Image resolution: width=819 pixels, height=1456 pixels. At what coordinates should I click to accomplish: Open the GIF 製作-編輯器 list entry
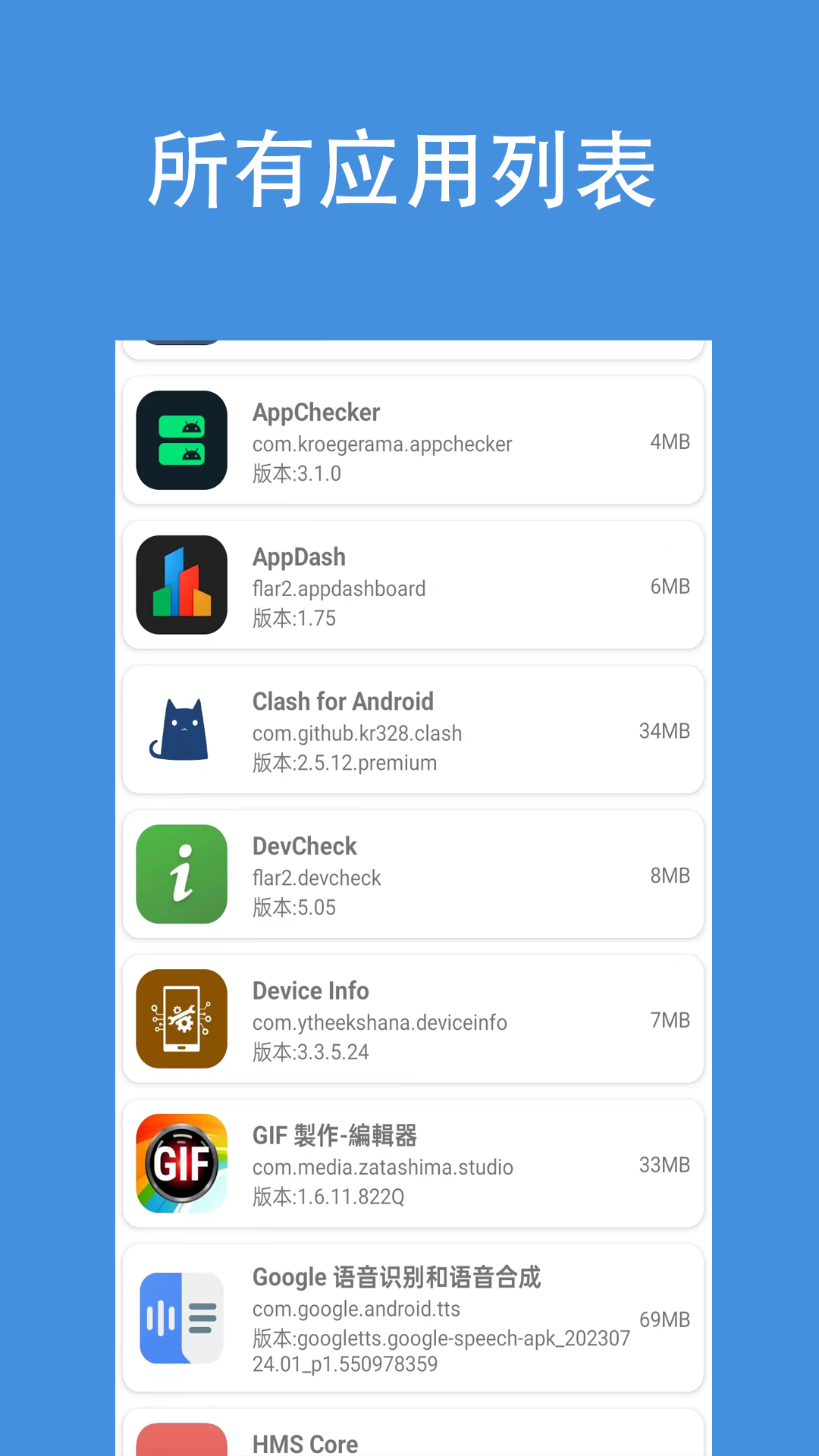tap(413, 1163)
